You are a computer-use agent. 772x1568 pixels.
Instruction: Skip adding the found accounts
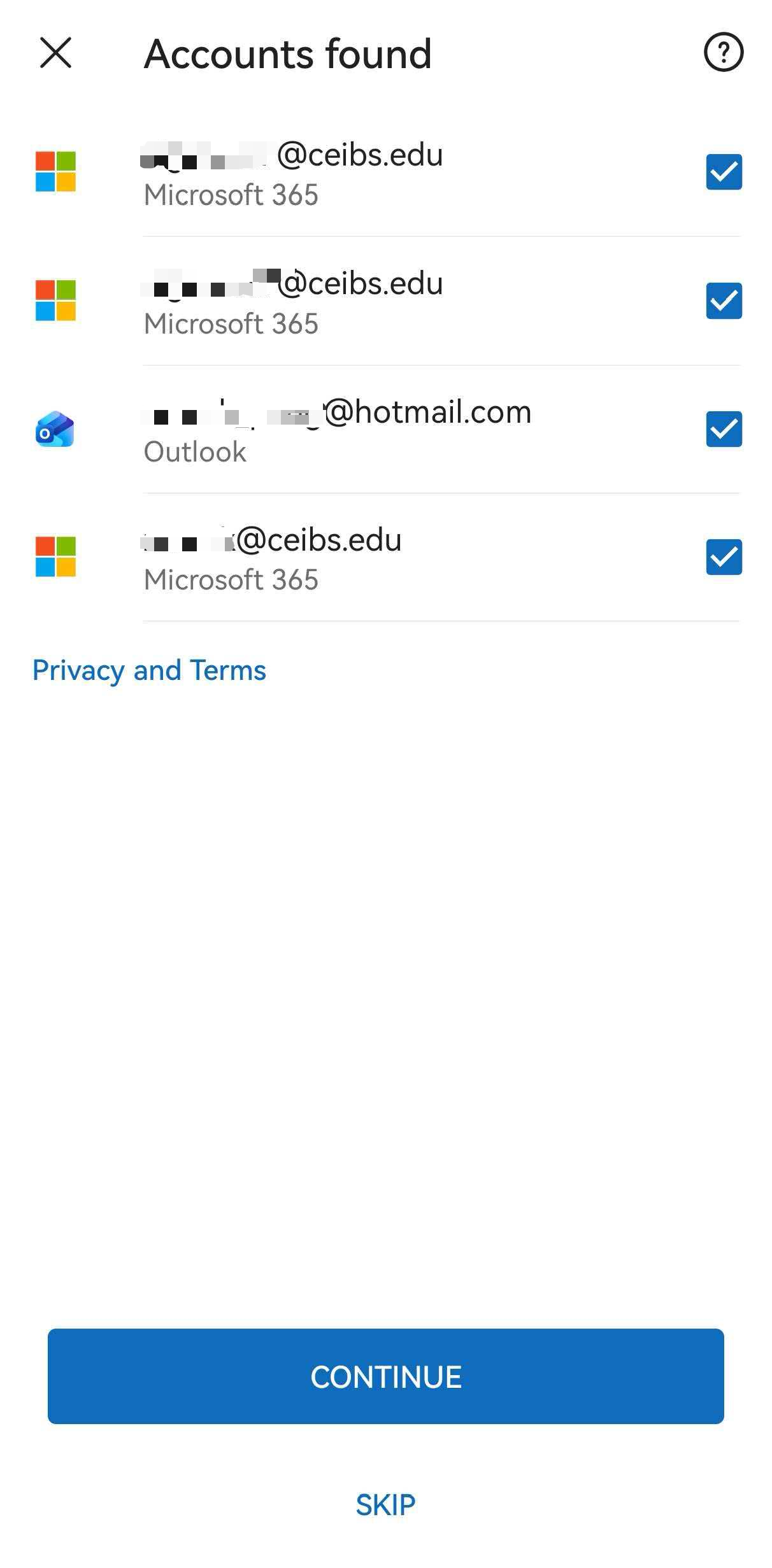(385, 1505)
